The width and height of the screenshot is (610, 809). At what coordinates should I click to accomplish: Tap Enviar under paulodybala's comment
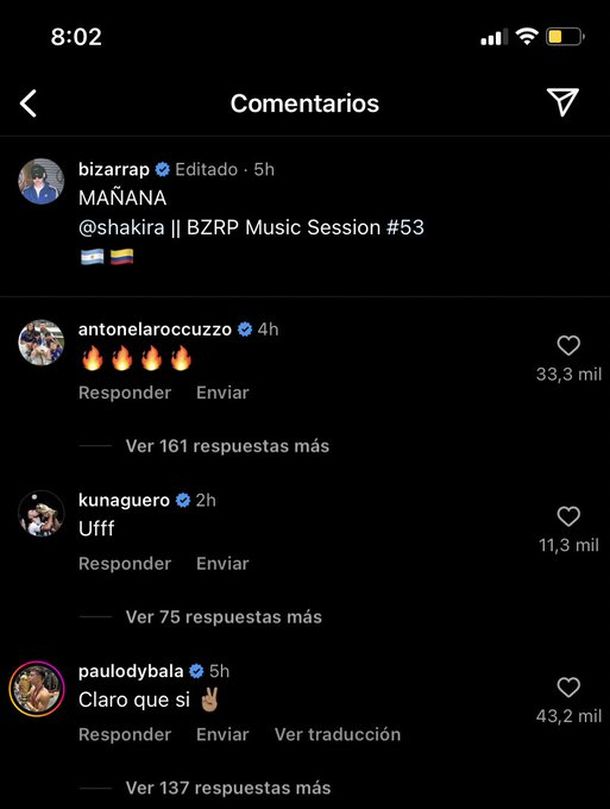(x=222, y=735)
